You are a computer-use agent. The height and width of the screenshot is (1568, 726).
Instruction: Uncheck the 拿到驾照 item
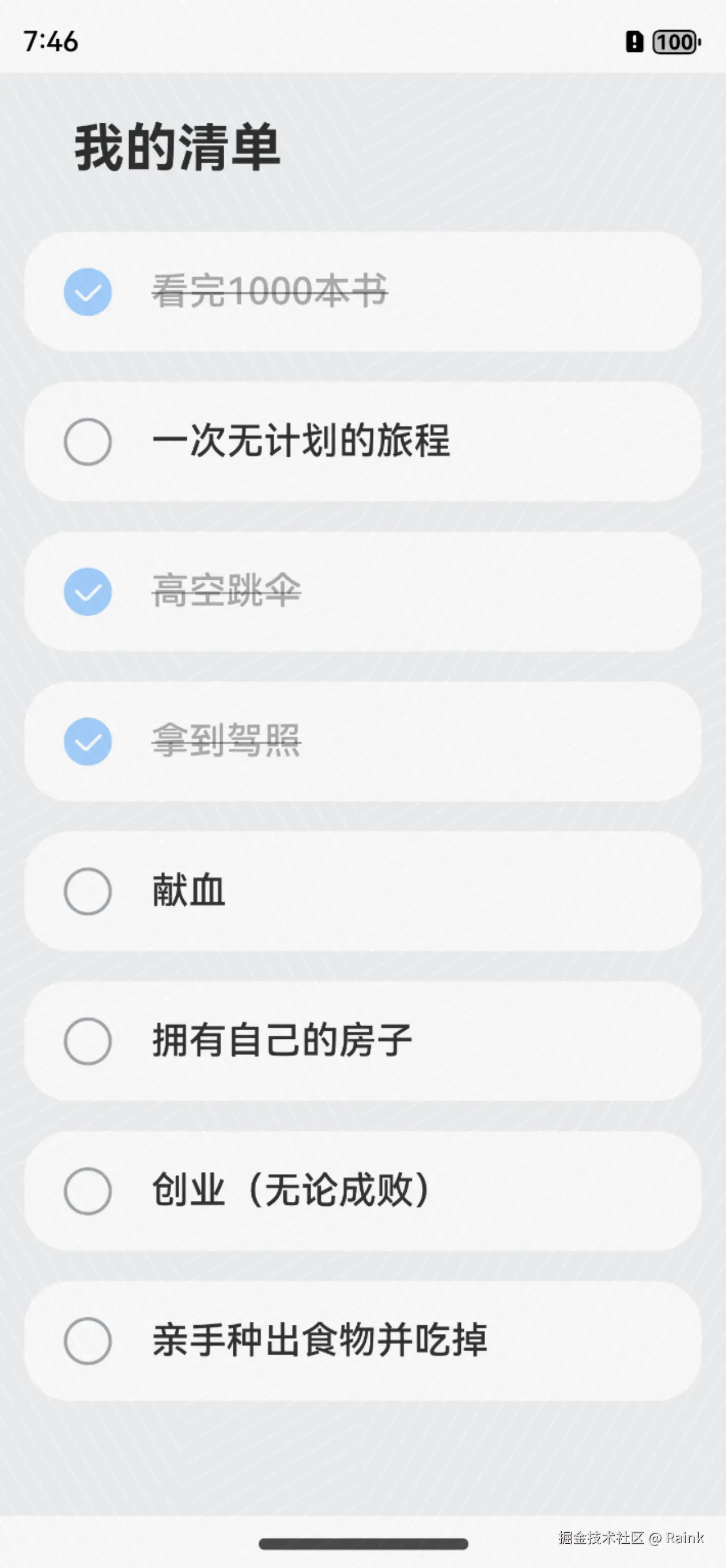[88, 741]
